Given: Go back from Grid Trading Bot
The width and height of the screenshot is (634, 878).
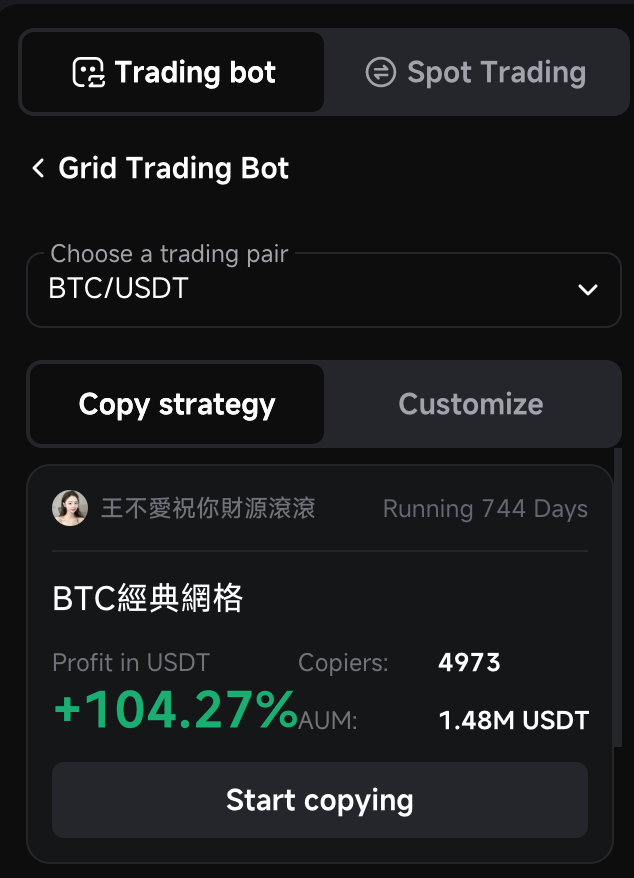Looking at the screenshot, I should pyautogui.click(x=38, y=168).
